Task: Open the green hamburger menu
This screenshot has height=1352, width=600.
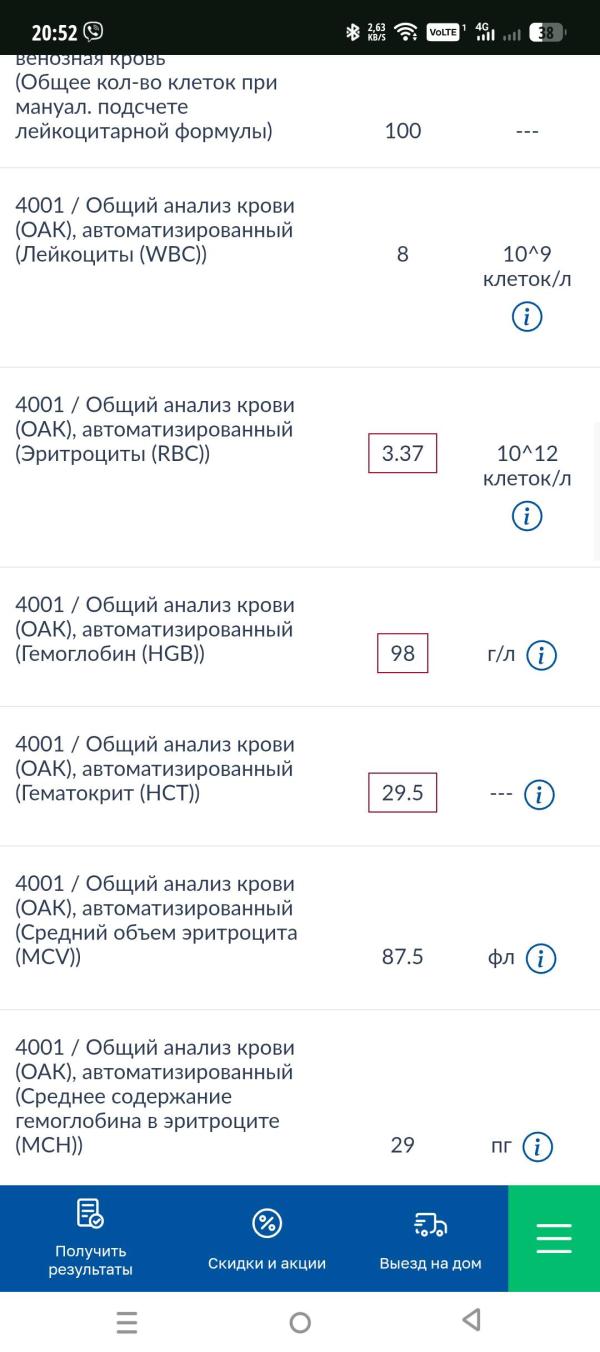Action: pos(554,1238)
